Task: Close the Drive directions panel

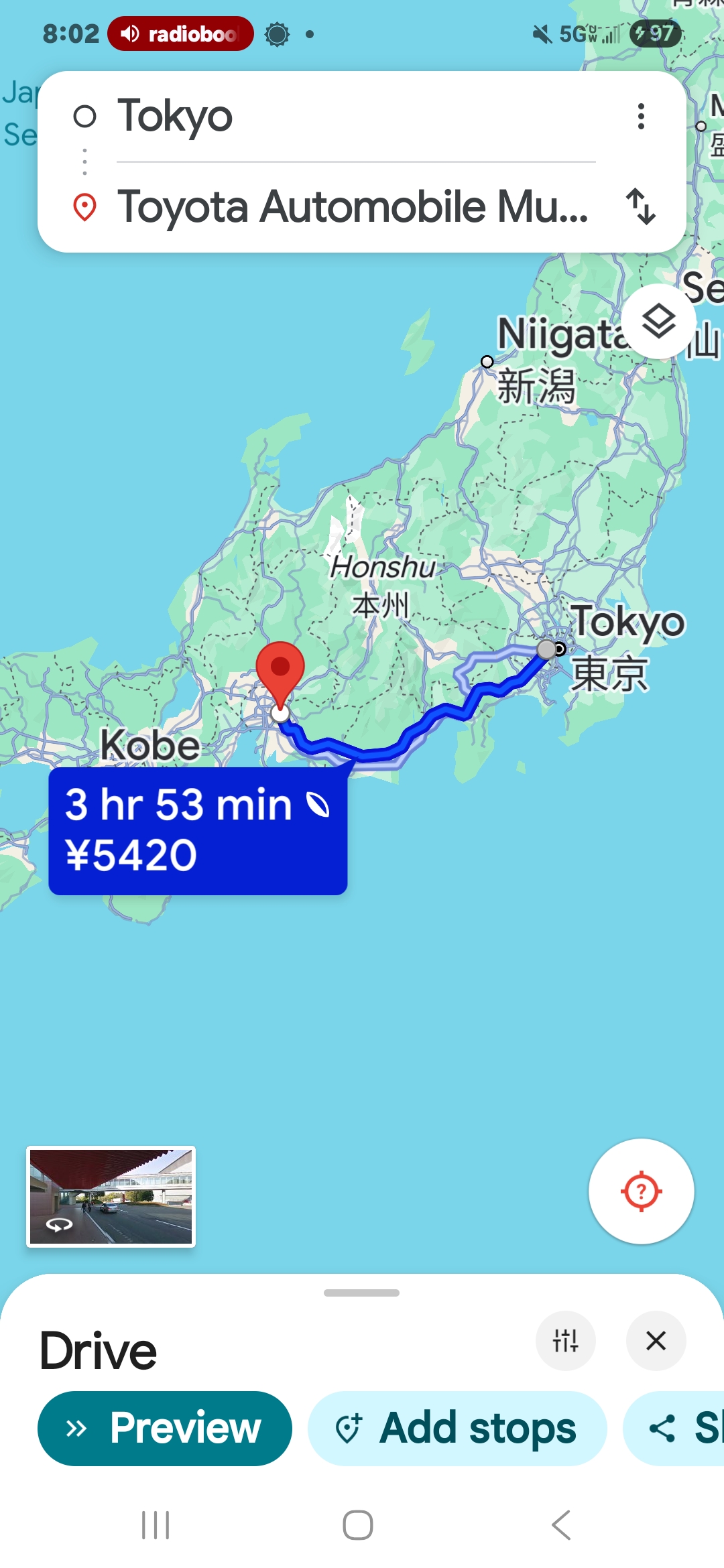Action: (x=656, y=1341)
